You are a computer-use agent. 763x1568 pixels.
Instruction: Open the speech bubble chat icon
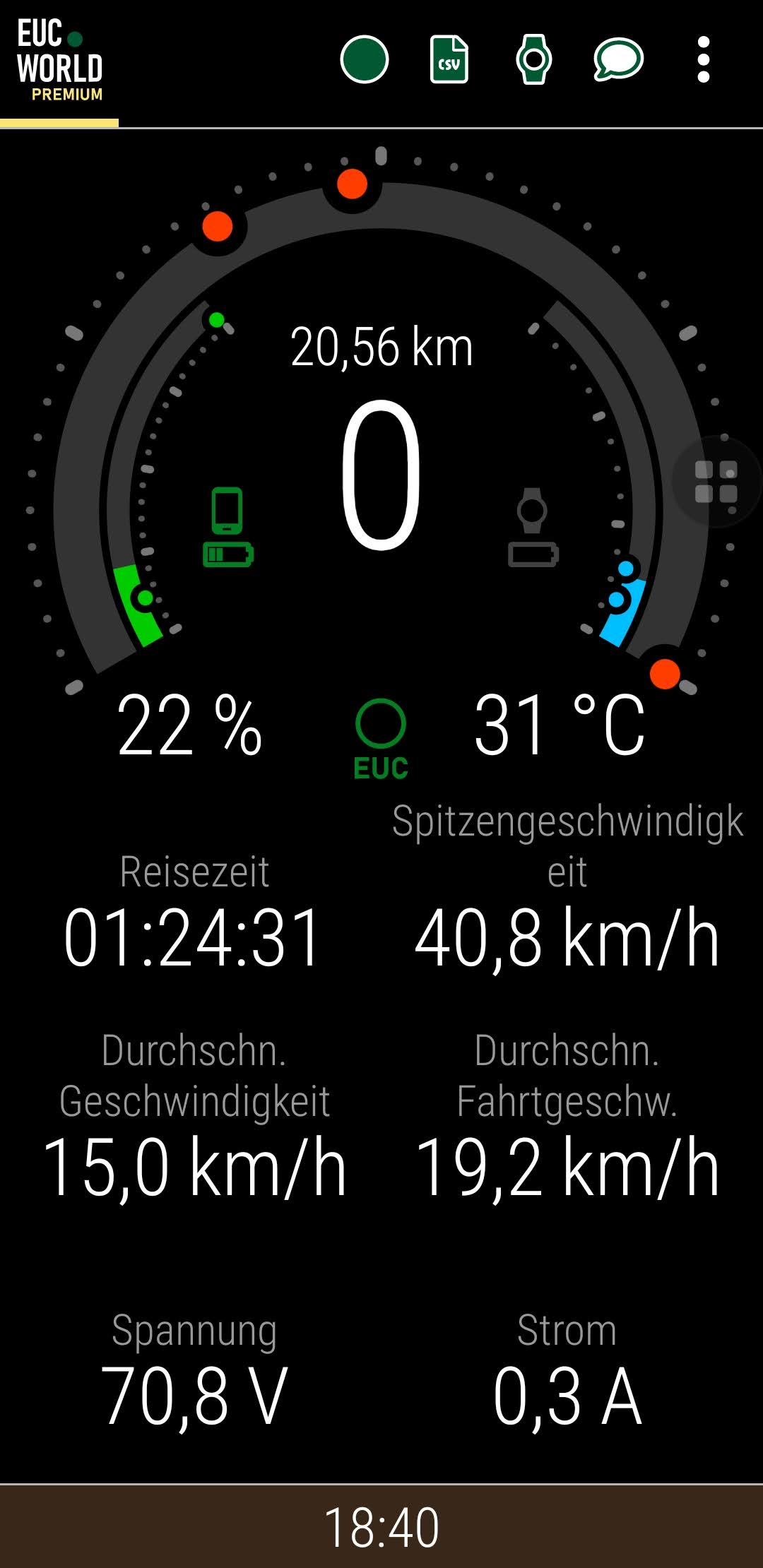618,59
